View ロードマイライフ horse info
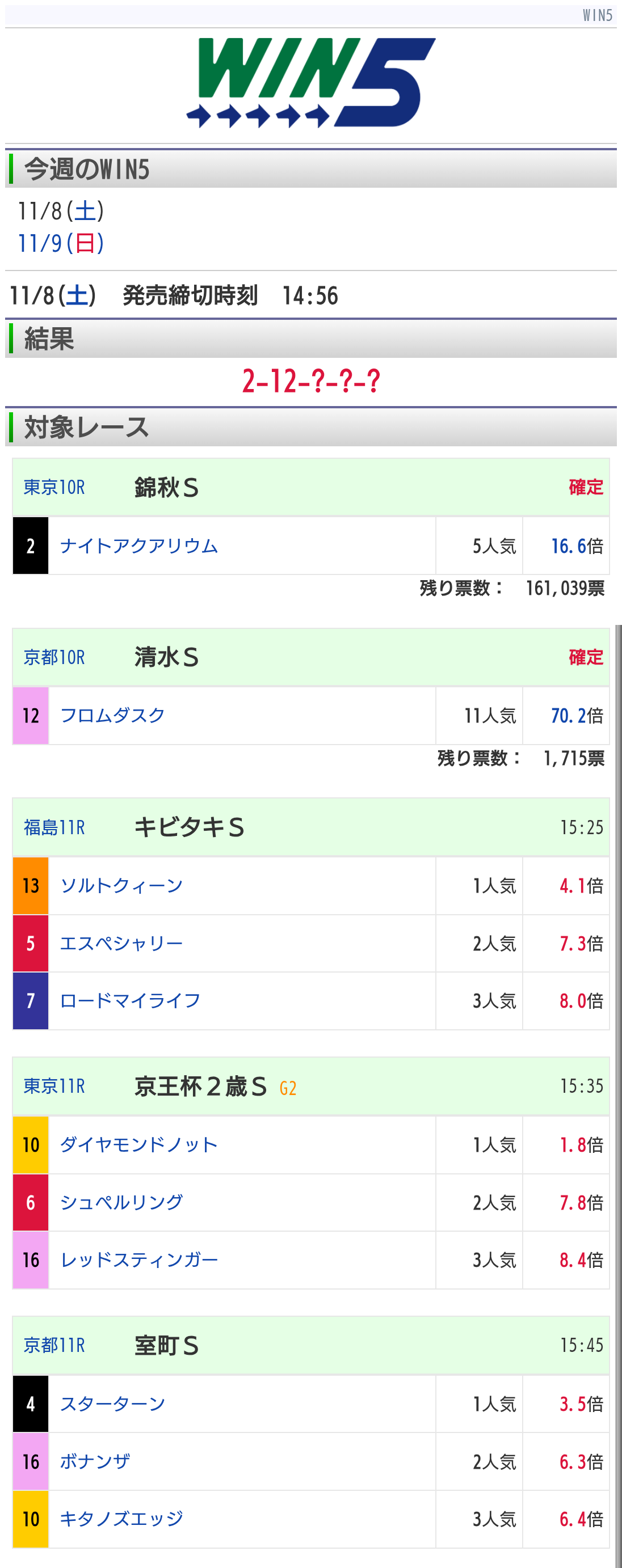Screen dimensions: 622x1568 click(131, 1001)
